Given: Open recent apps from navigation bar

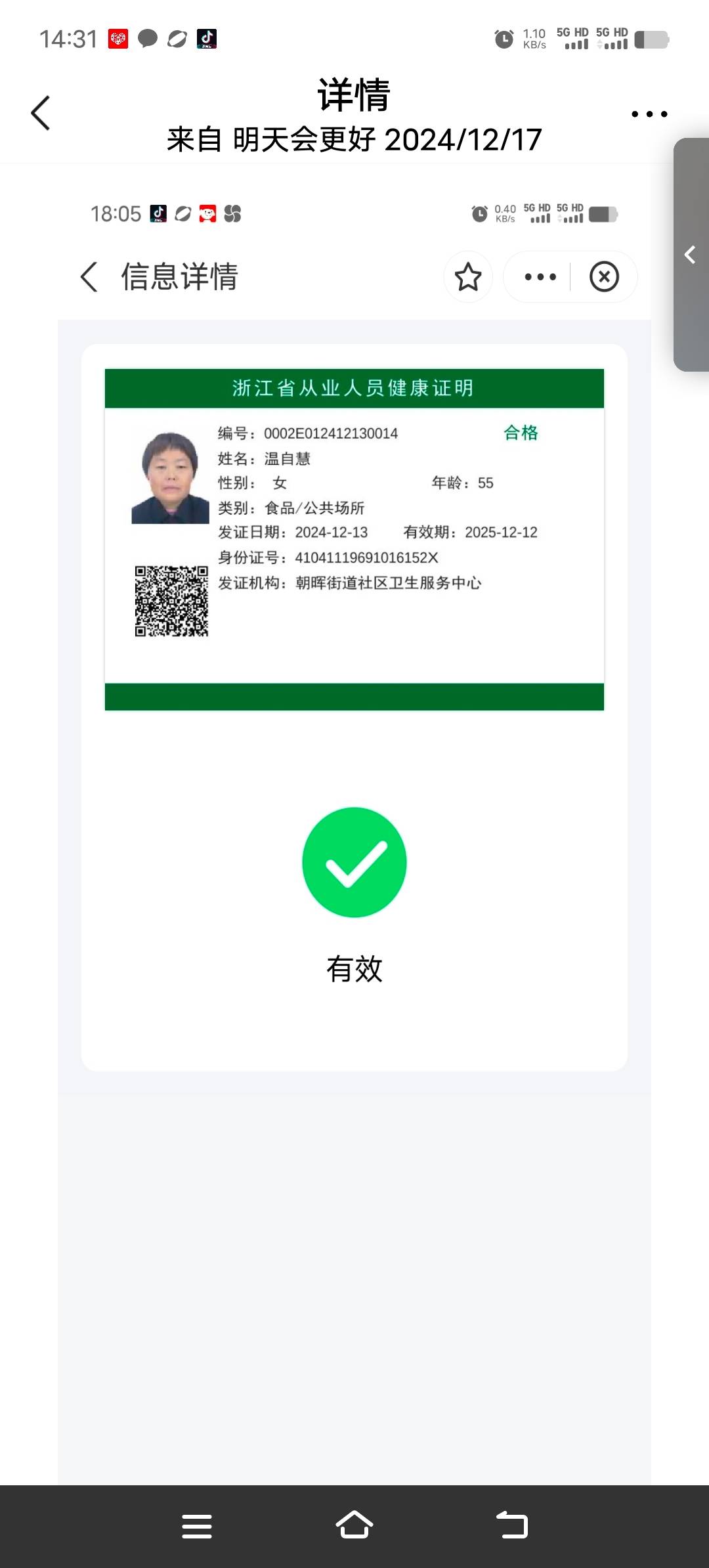Looking at the screenshot, I should pos(197,1526).
